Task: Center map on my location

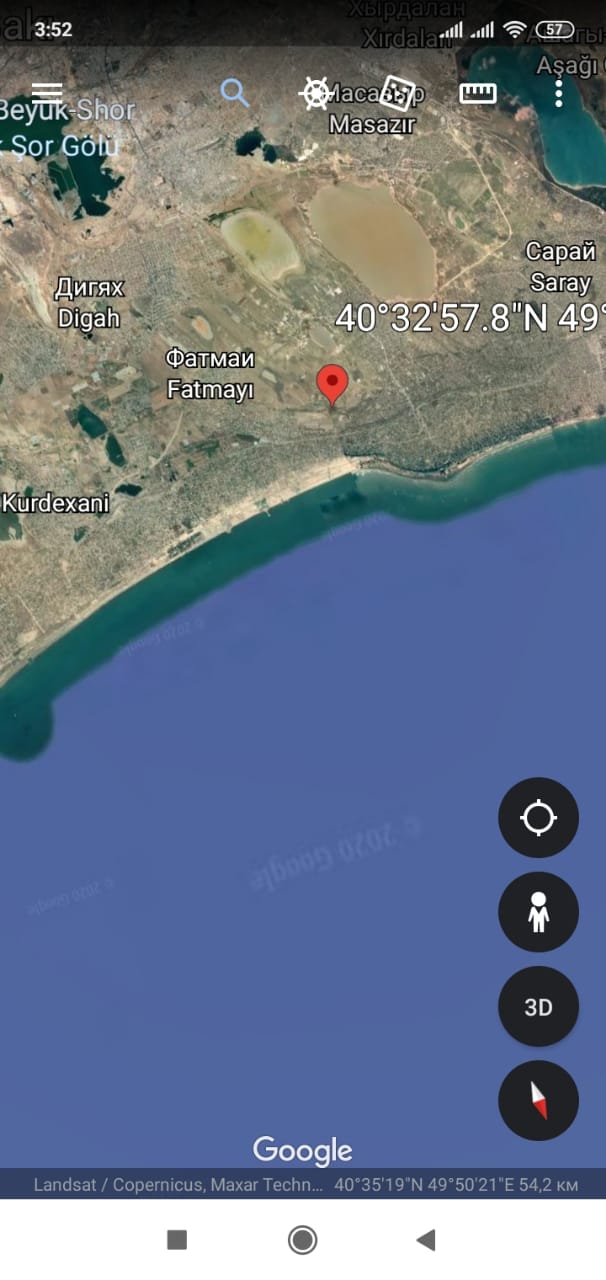Action: (x=538, y=818)
